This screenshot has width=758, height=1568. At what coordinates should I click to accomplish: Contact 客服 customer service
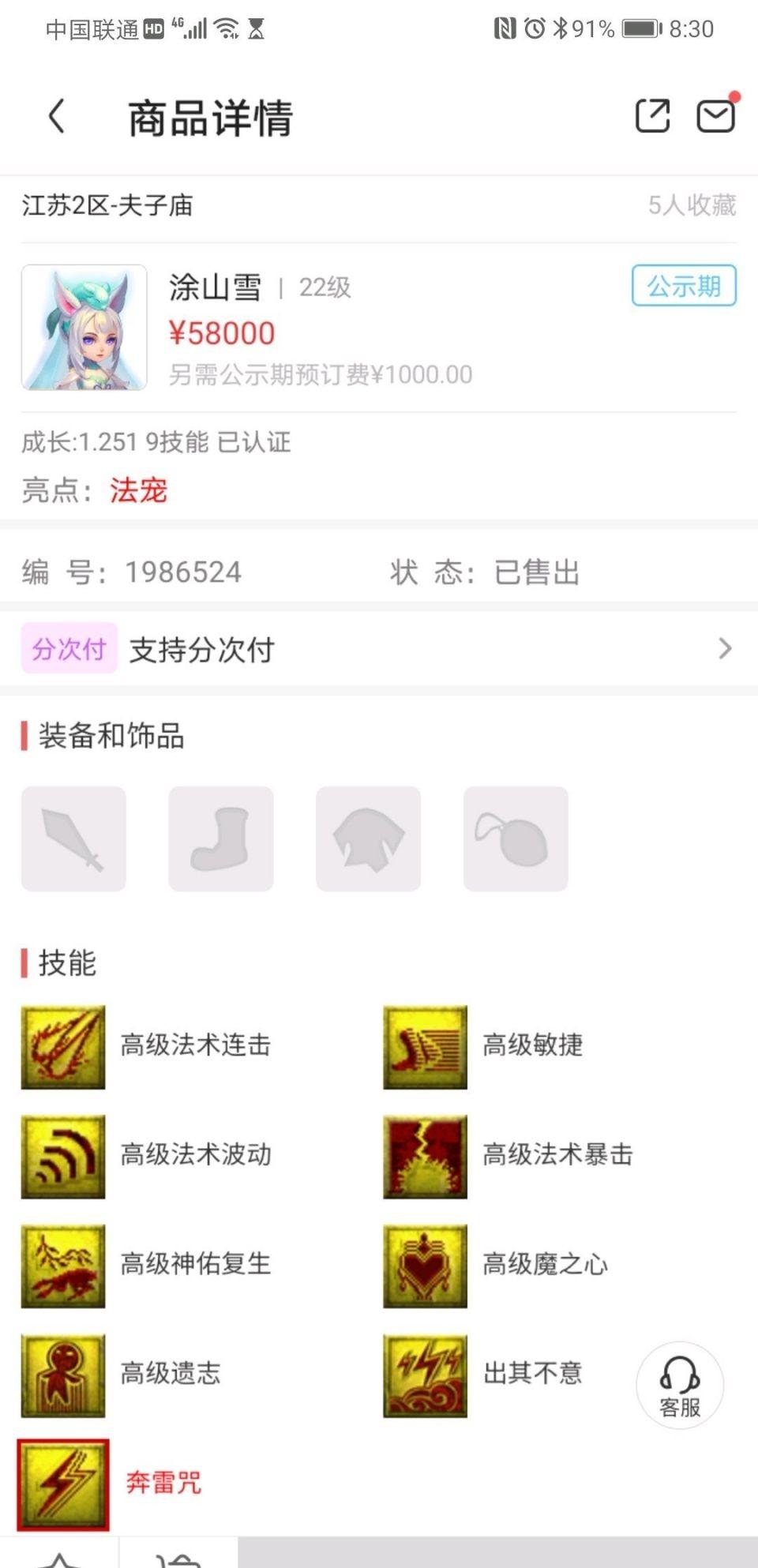coord(679,1385)
